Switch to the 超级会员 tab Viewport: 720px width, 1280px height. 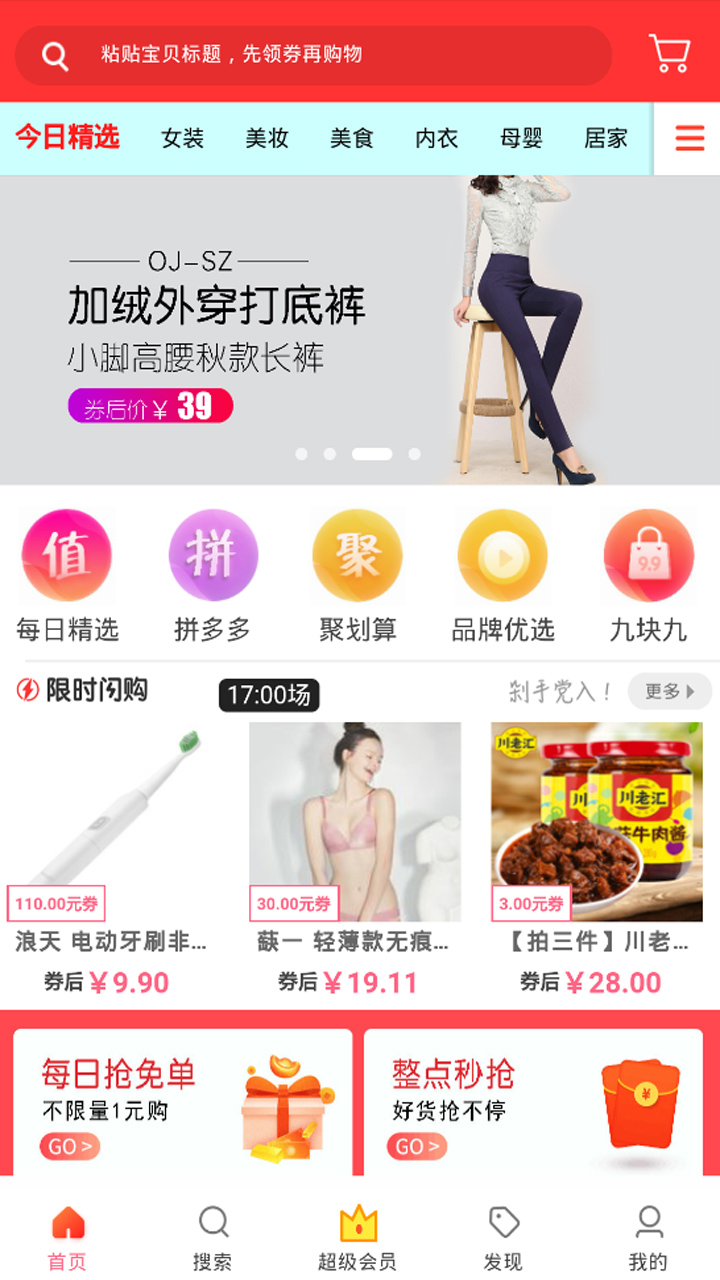[x=357, y=1236]
